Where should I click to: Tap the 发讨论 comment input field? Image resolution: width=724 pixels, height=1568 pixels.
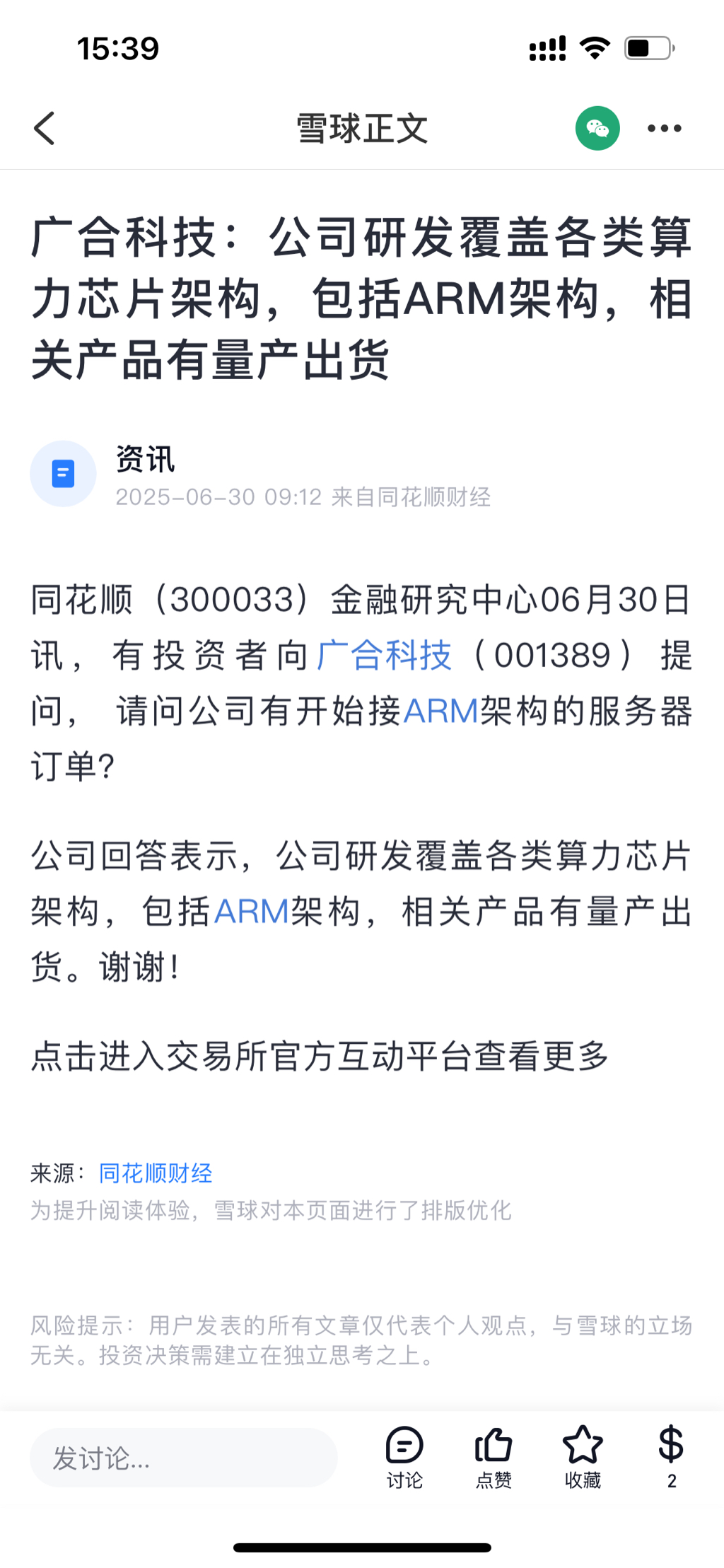(183, 1458)
